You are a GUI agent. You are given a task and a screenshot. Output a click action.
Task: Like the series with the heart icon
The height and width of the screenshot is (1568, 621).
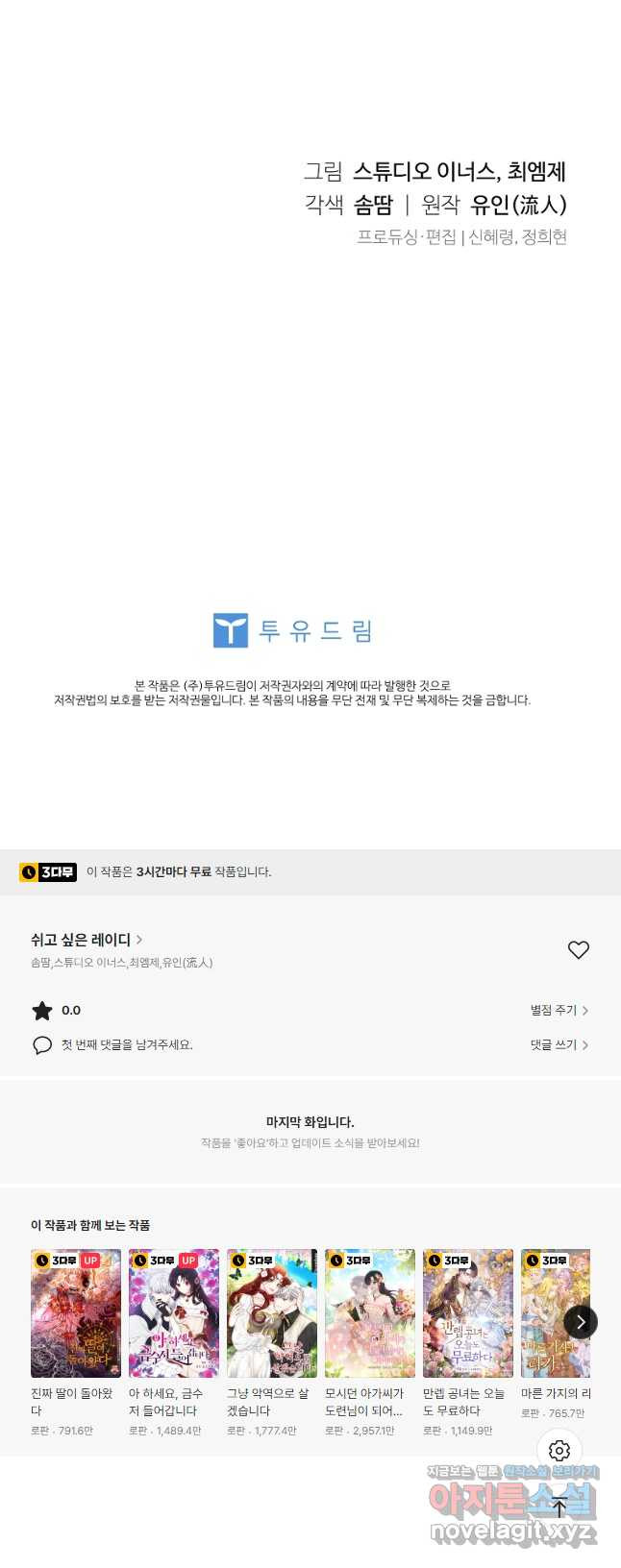[x=578, y=949]
